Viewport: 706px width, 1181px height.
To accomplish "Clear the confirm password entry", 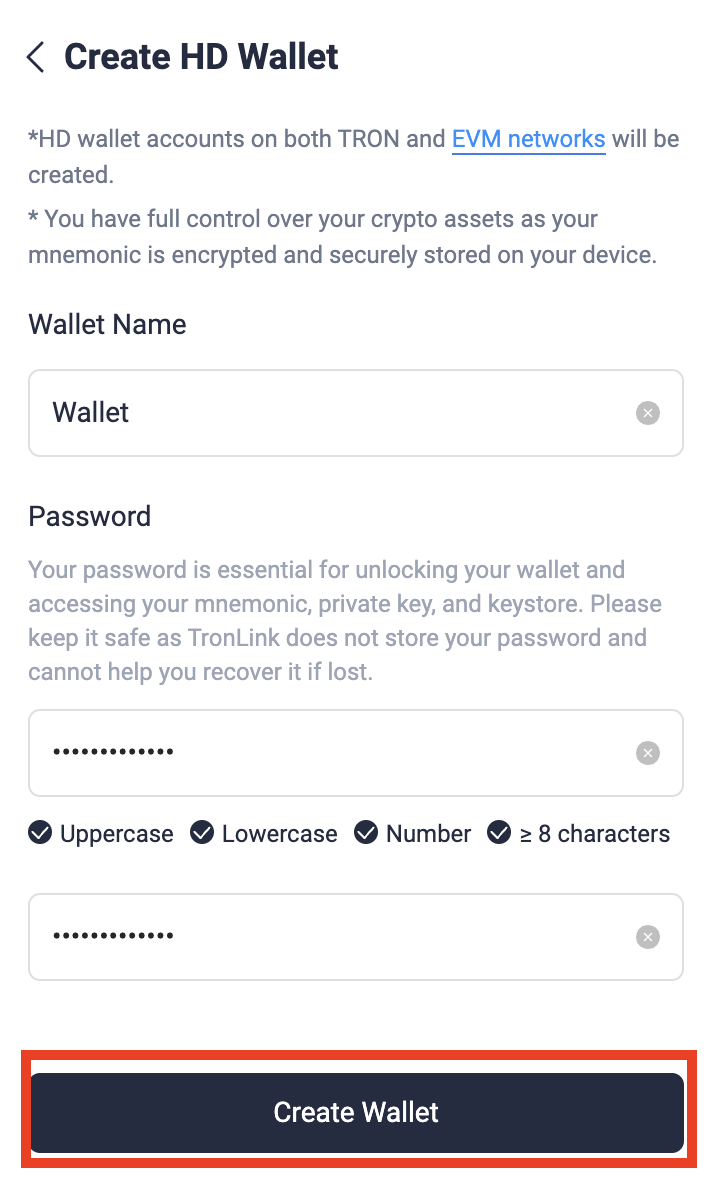I will 647,936.
